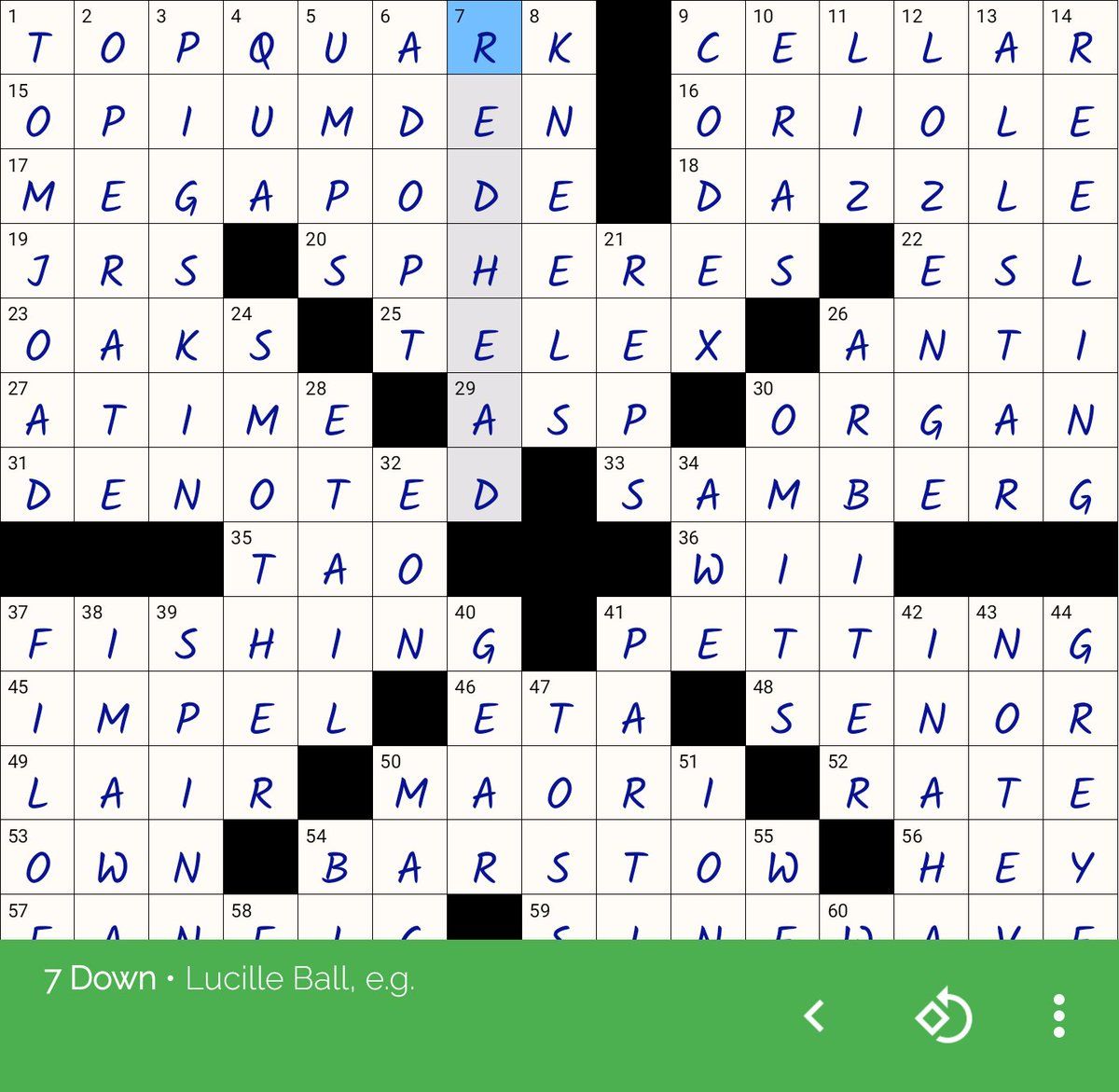
Task: Select cell numbered 54
Action: pos(335,858)
